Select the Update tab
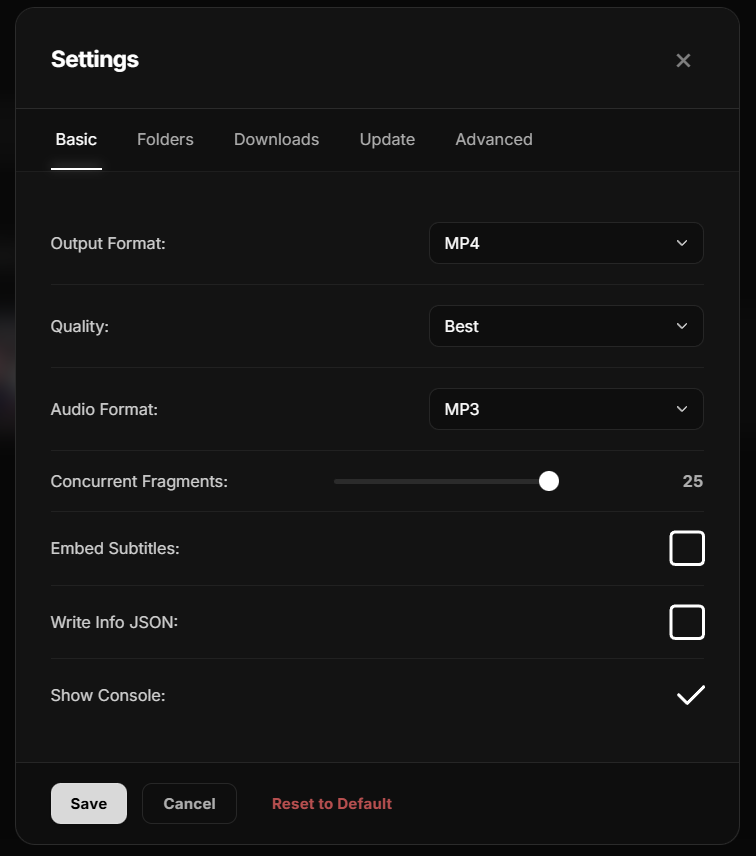Image resolution: width=756 pixels, height=856 pixels. click(387, 139)
